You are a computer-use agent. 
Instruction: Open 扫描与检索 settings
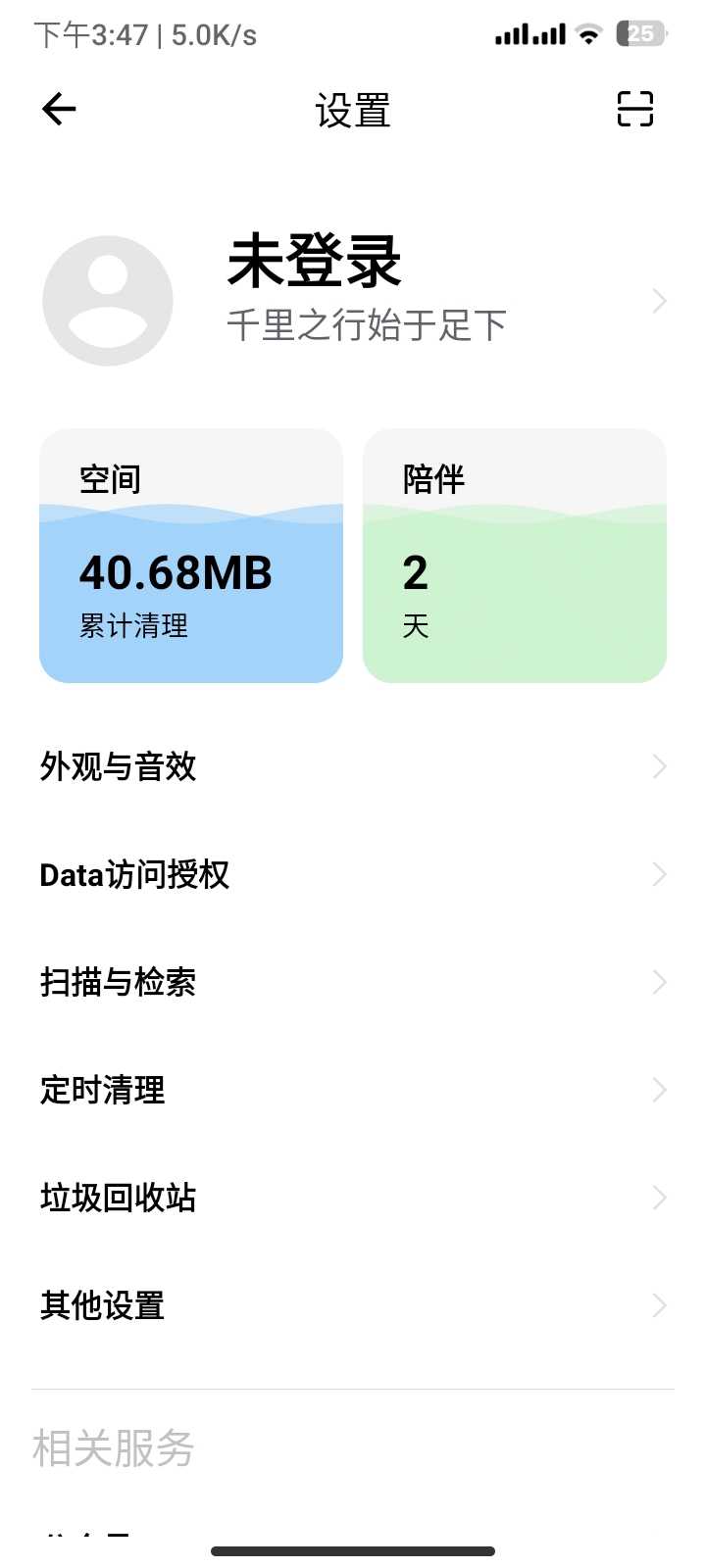click(353, 982)
